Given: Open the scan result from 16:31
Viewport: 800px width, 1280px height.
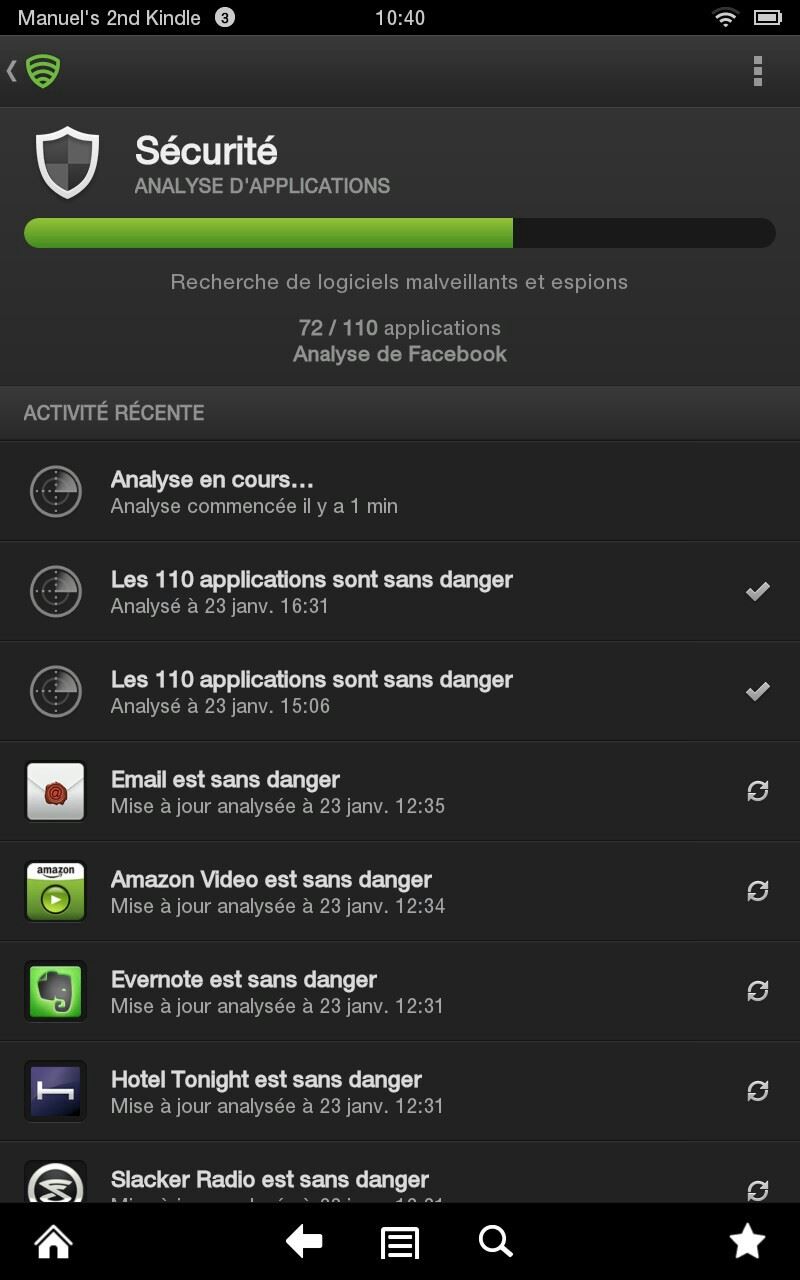Looking at the screenshot, I should (x=400, y=591).
